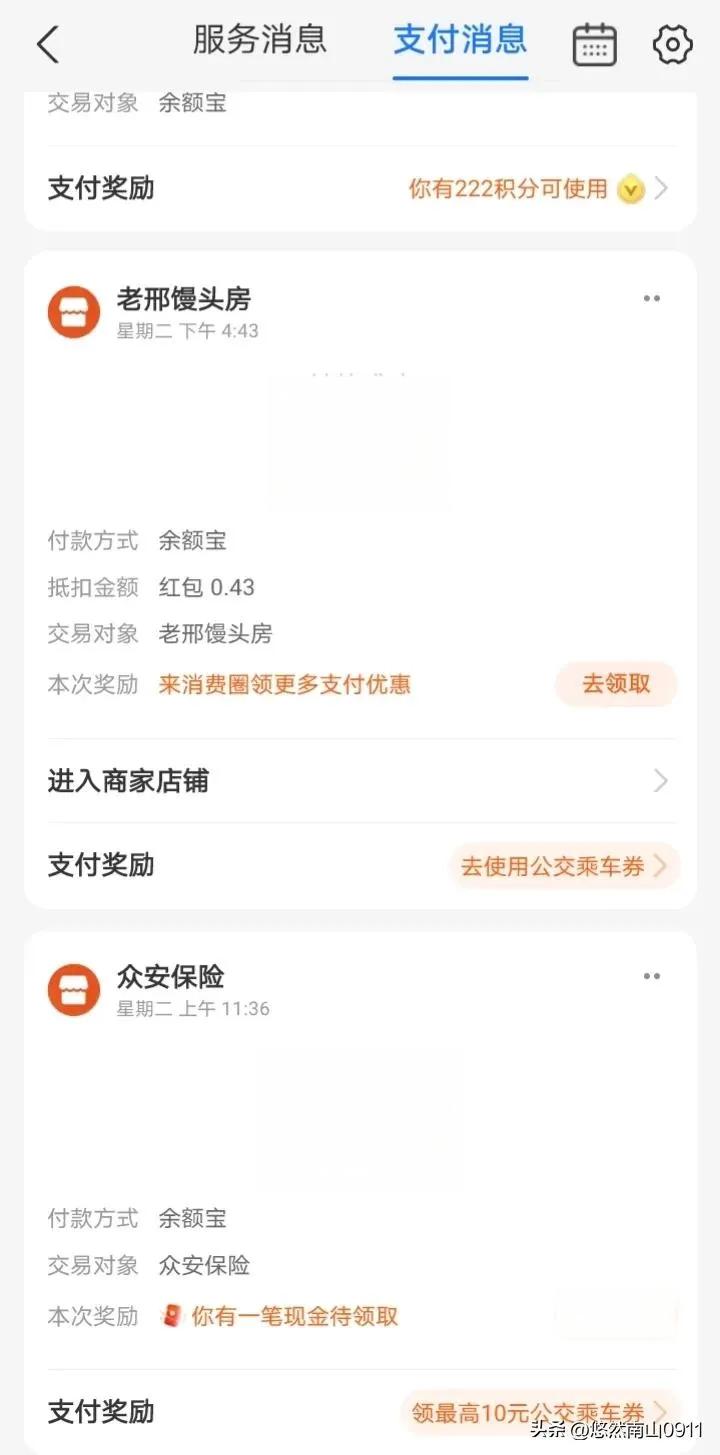Open the more options dots on 众安保险 card

coord(652,976)
